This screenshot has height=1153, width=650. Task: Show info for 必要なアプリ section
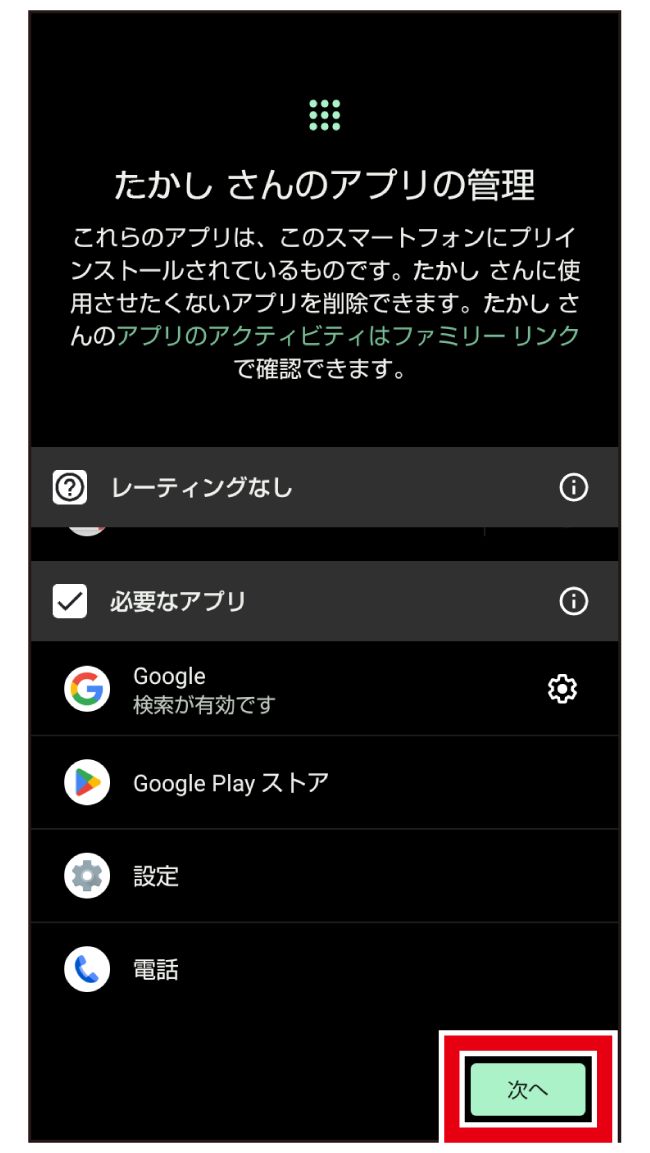(x=574, y=602)
